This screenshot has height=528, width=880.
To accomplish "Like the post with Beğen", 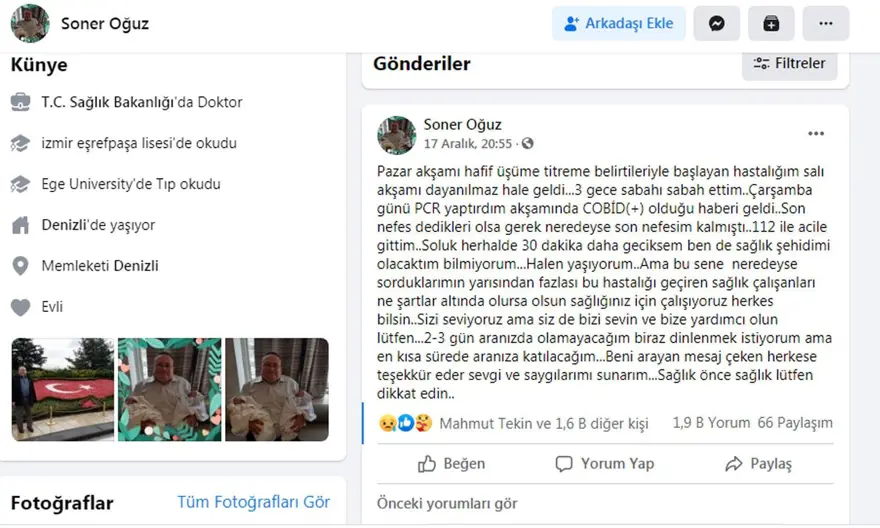I will point(451,463).
